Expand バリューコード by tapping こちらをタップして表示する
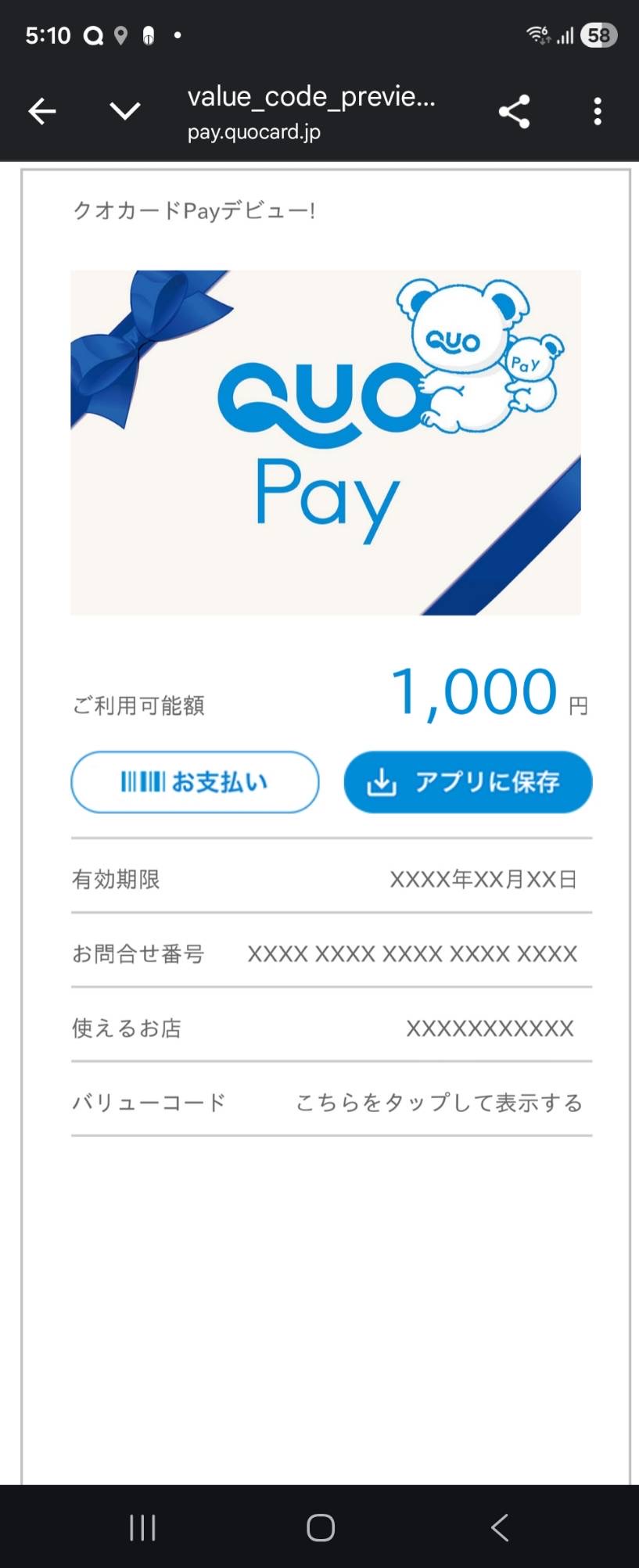This screenshot has width=639, height=1568. point(438,1103)
